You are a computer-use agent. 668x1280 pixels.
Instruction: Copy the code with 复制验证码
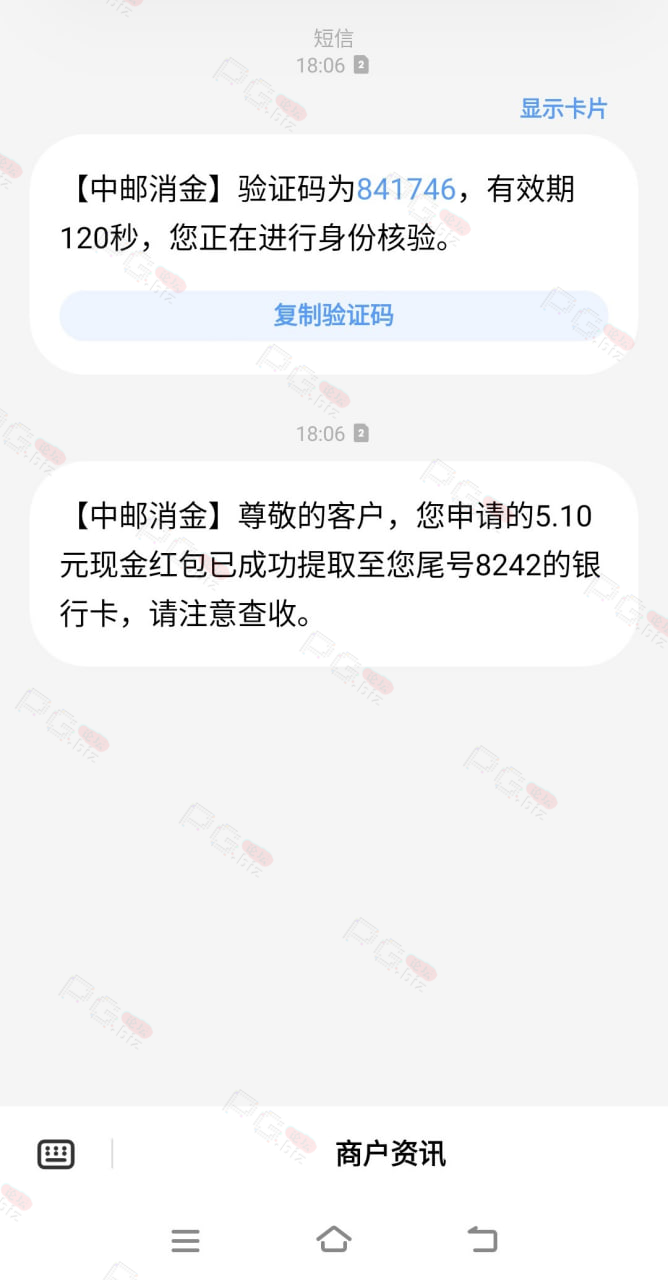click(x=334, y=316)
